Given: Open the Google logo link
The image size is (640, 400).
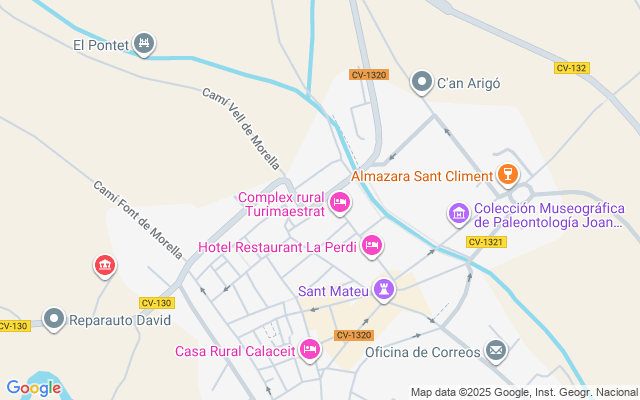Looking at the screenshot, I should [33, 388].
